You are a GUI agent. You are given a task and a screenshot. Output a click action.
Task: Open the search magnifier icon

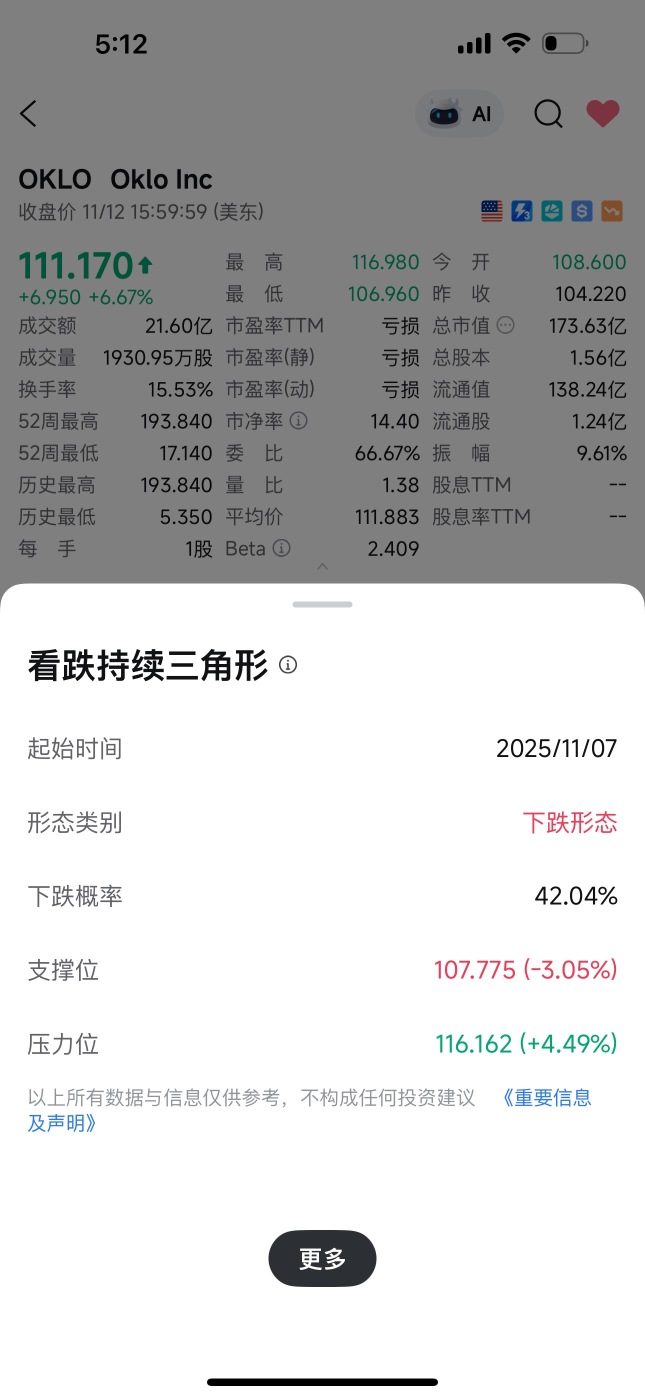point(548,114)
